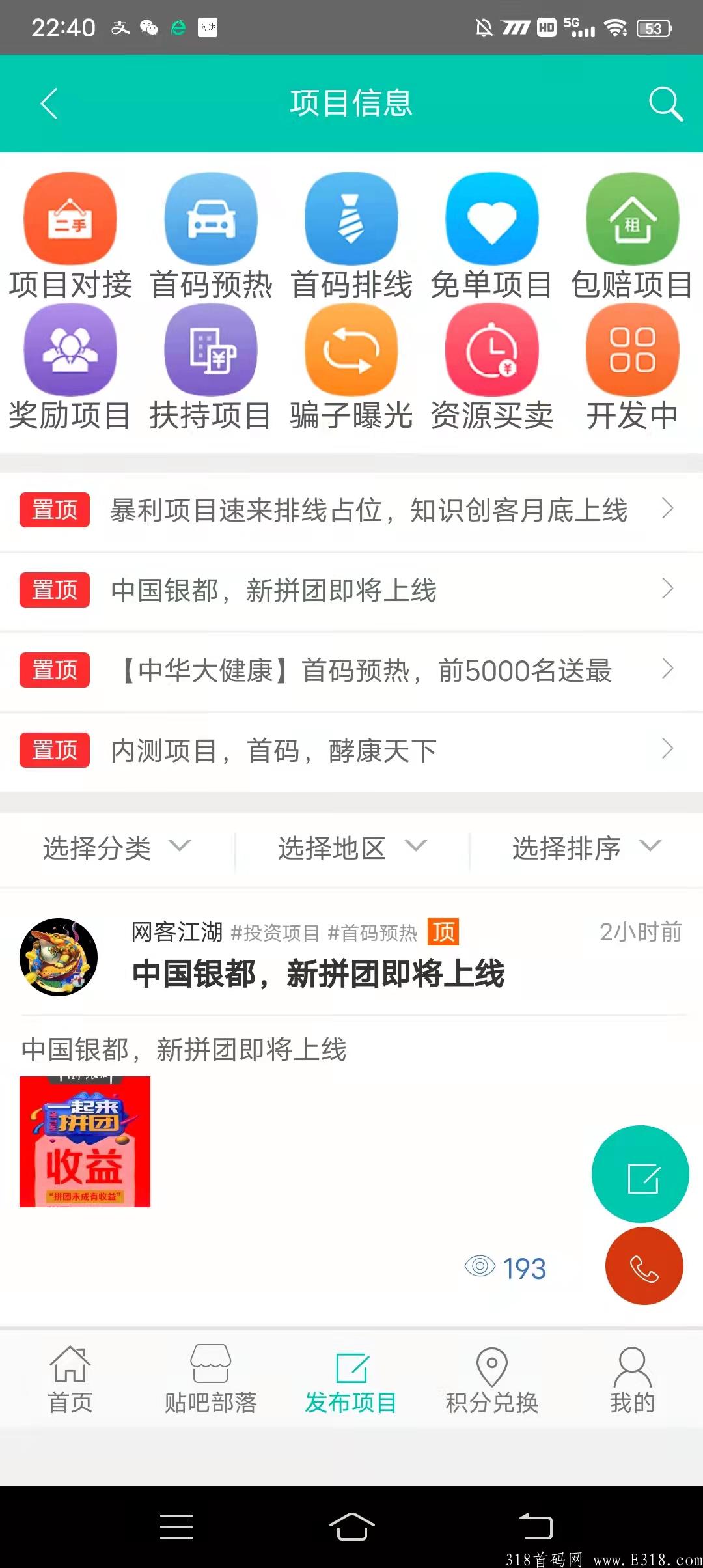Screen dimensions: 703x1568
Task: Tap the 免单项目 heart icon
Action: coord(491,218)
